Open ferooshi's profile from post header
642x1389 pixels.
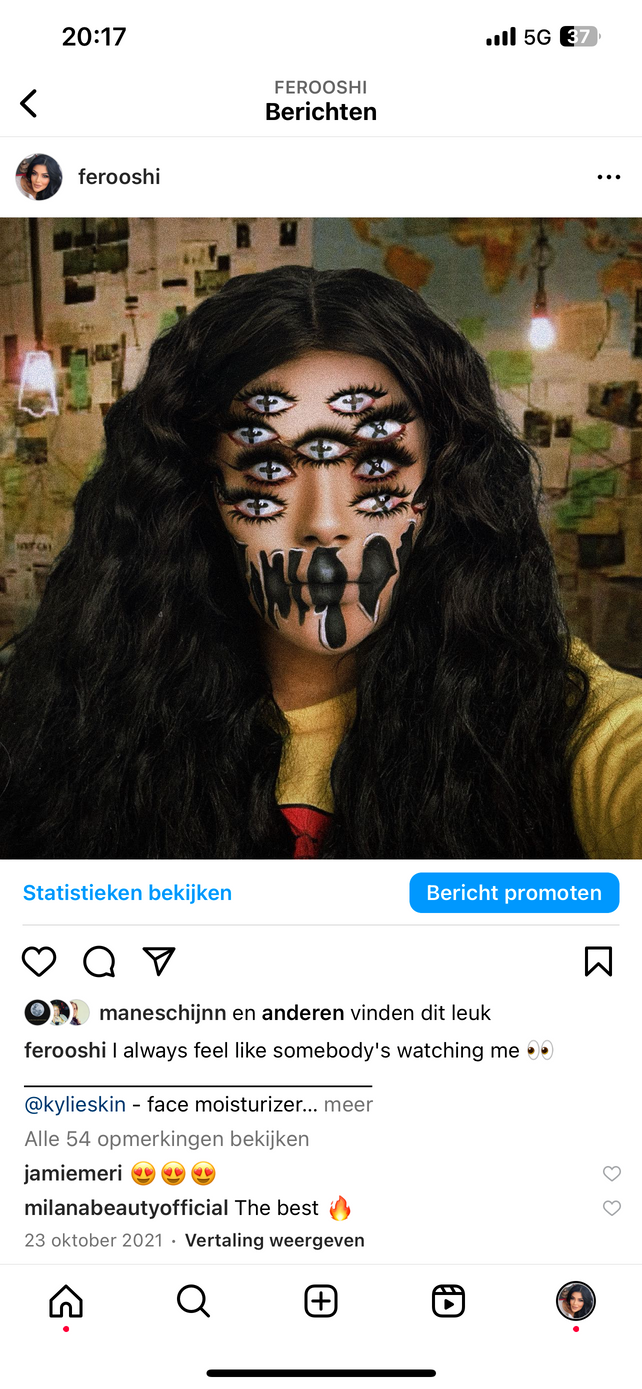(118, 177)
